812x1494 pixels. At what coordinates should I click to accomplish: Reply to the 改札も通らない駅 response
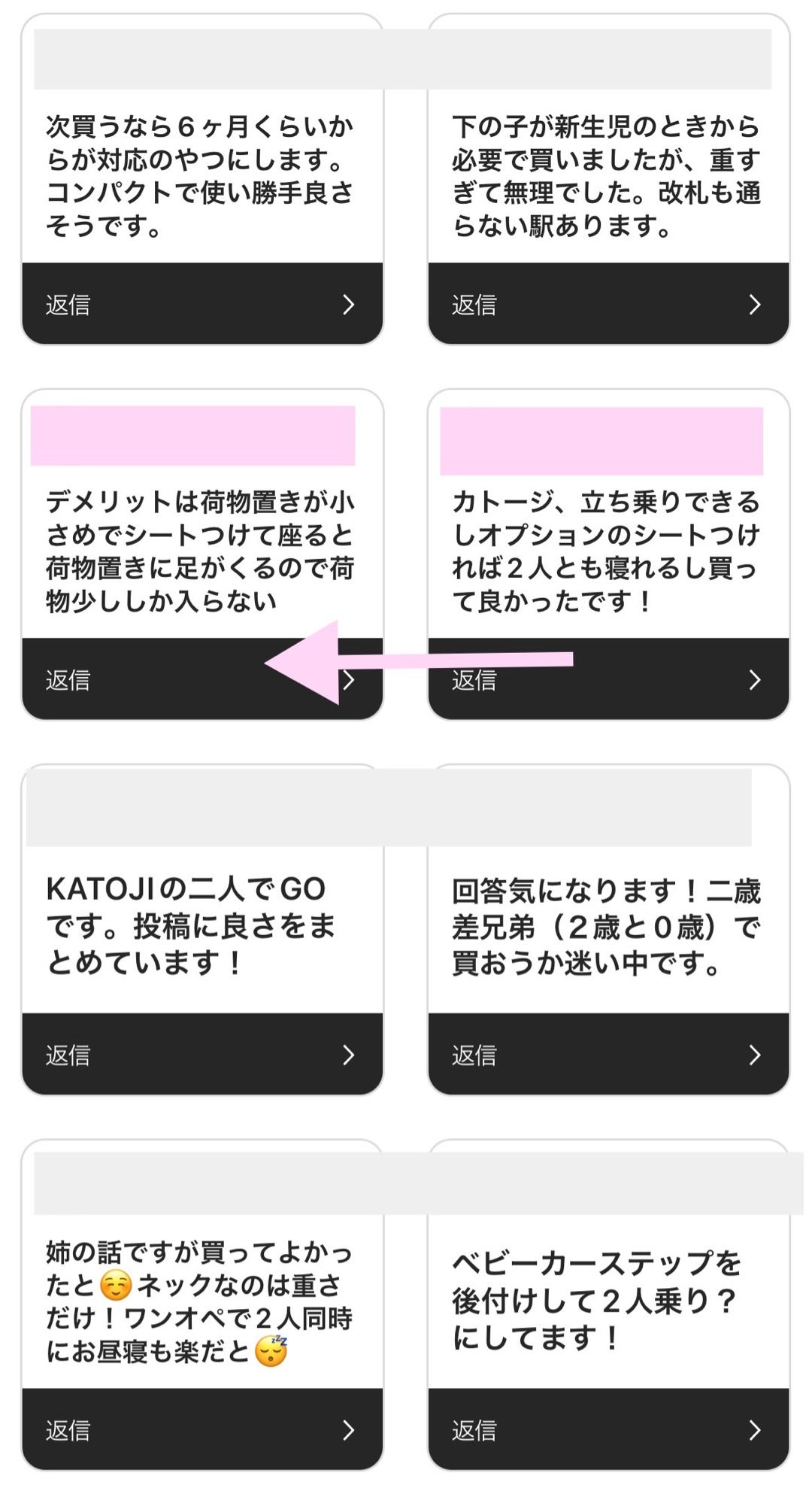[607, 304]
